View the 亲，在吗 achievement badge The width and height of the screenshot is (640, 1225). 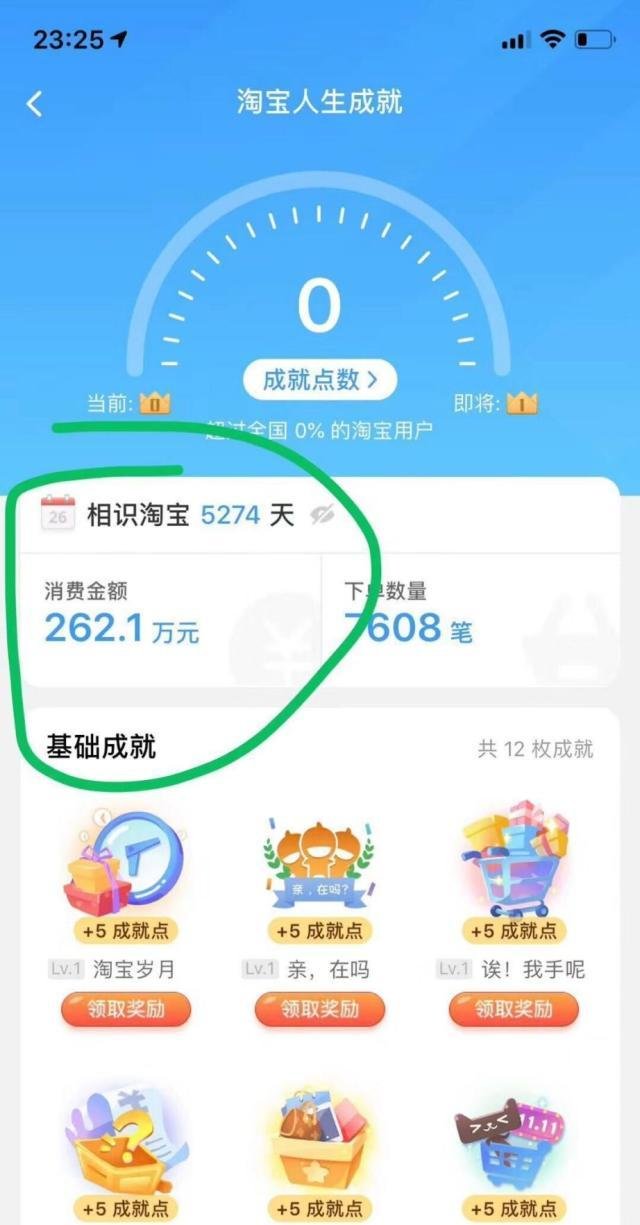coord(320,862)
